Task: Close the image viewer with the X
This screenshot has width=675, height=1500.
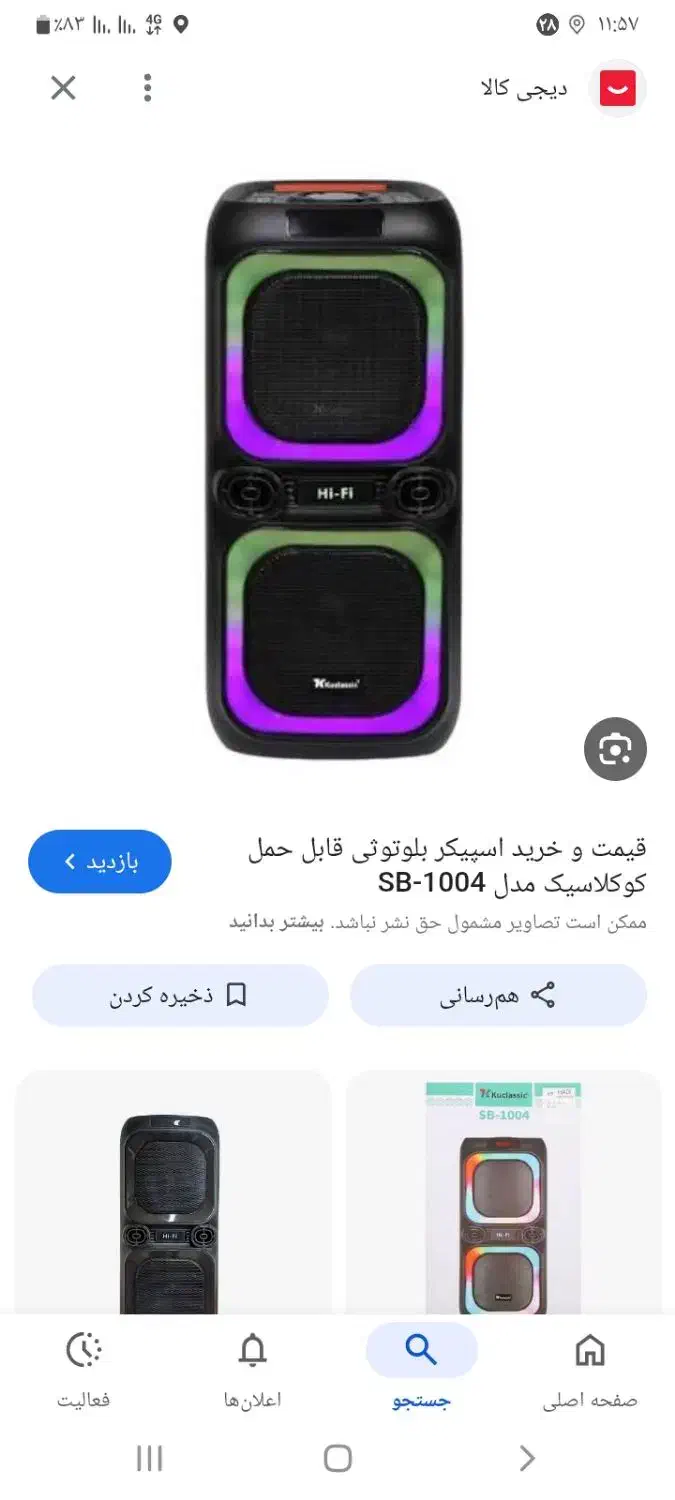Action: (x=63, y=88)
